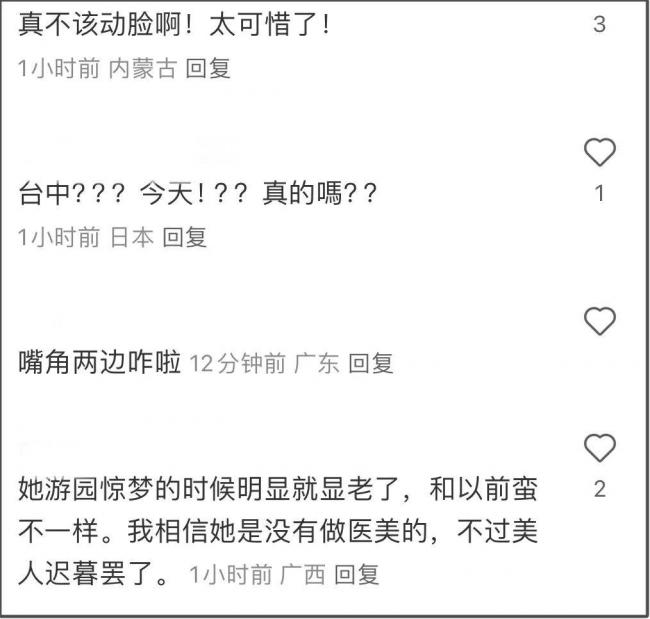The width and height of the screenshot is (650, 619).
Task: Reply to the 内蒙古 comment "真不该动脸啊"
Action: 208,68
